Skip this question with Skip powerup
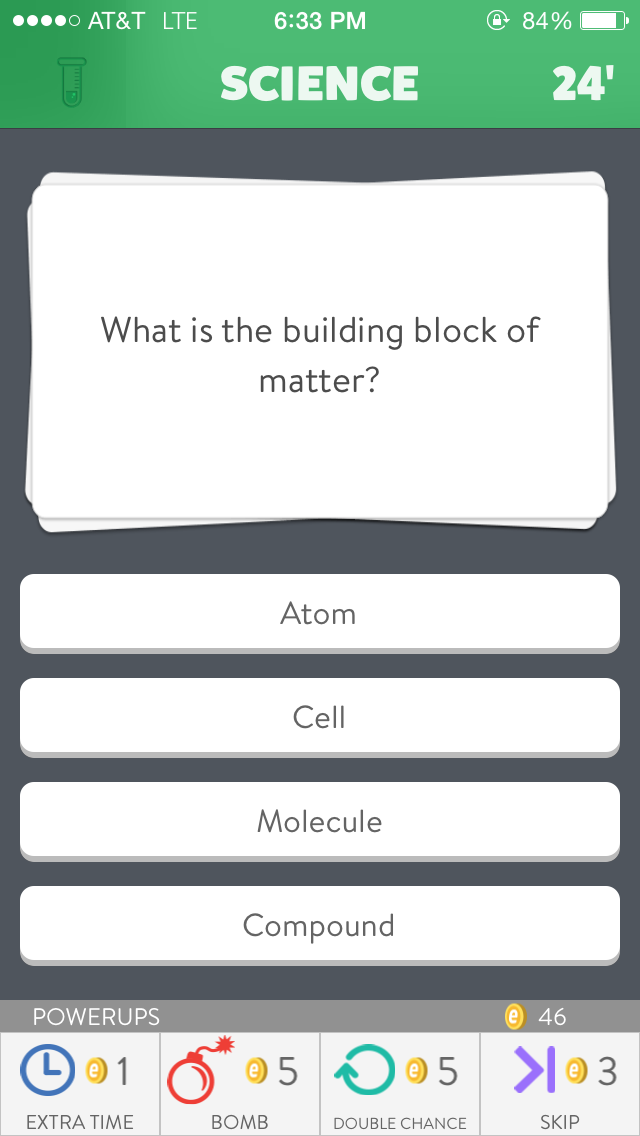Image resolution: width=640 pixels, height=1136 pixels. click(560, 1084)
